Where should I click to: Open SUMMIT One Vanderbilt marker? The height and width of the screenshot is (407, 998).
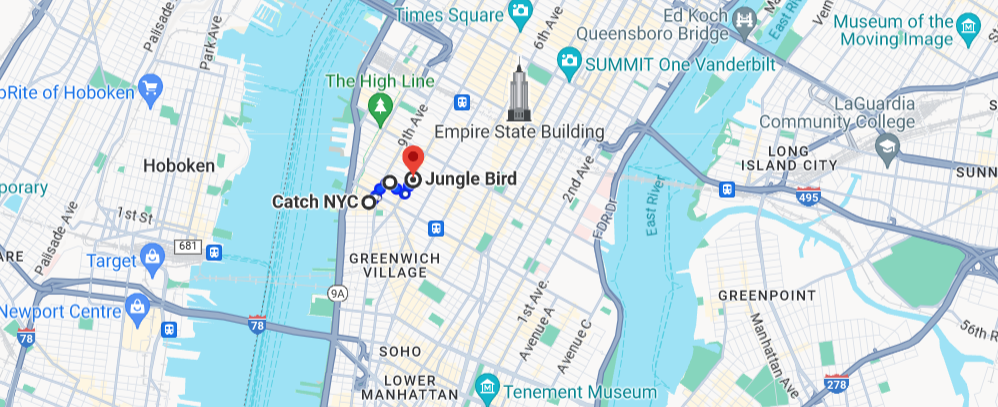click(569, 62)
